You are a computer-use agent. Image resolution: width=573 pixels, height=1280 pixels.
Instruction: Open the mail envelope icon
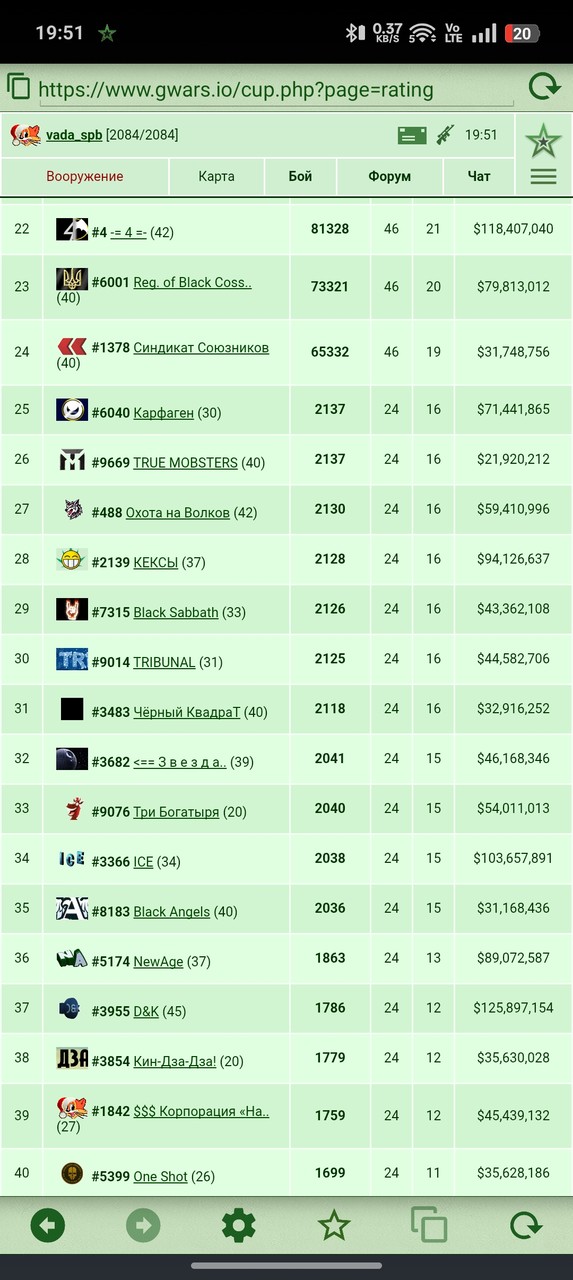coord(411,135)
